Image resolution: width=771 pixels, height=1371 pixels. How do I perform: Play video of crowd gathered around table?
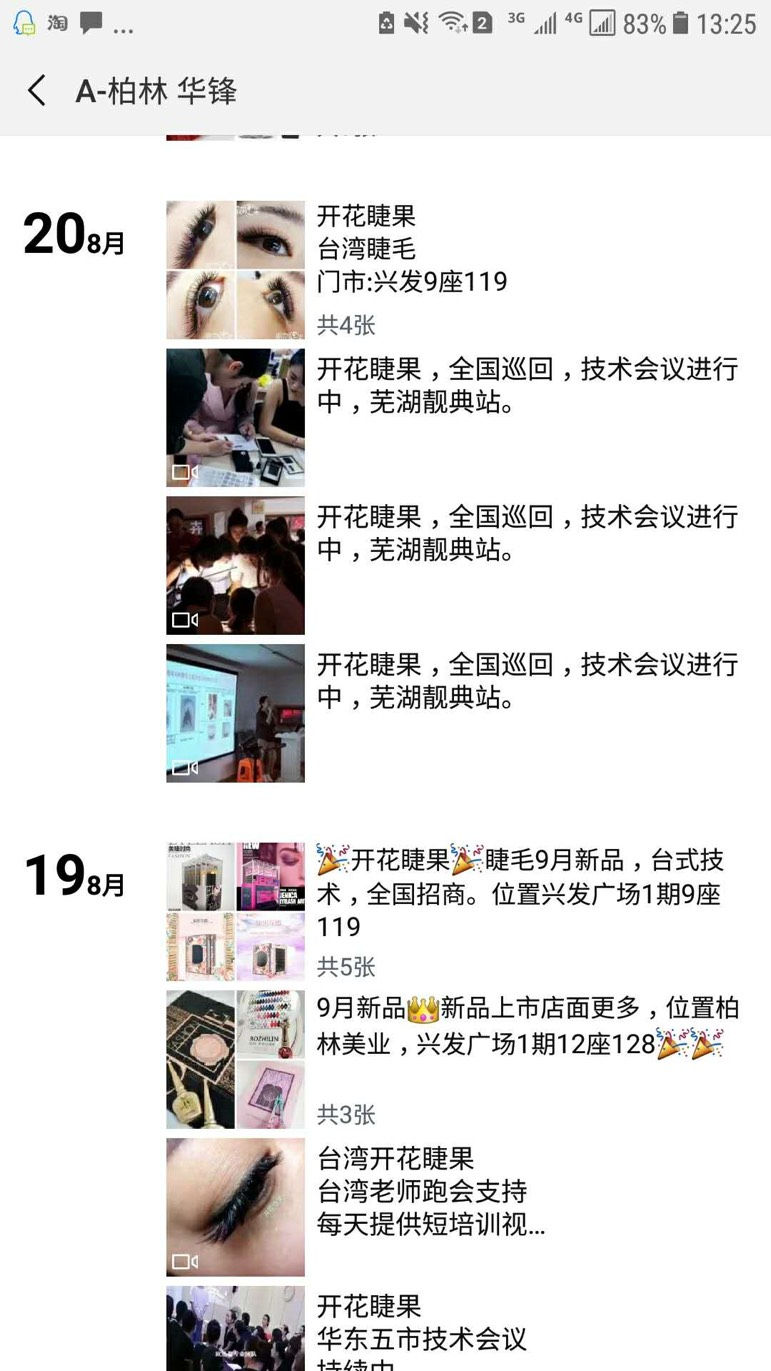(235, 566)
